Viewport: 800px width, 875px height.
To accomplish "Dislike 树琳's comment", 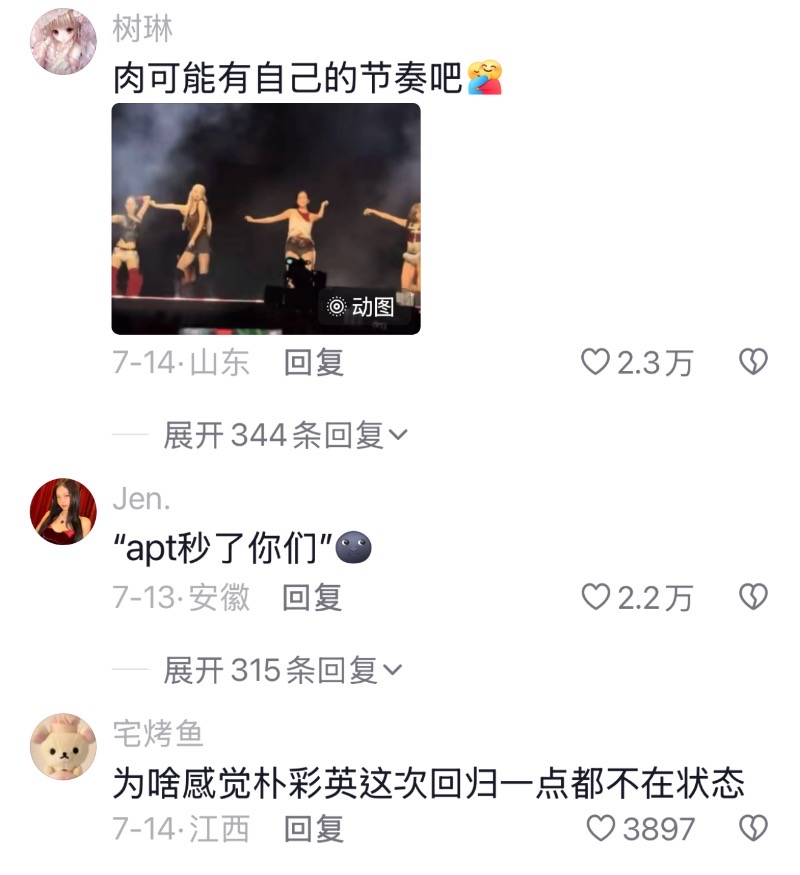I will pyautogui.click(x=752, y=362).
